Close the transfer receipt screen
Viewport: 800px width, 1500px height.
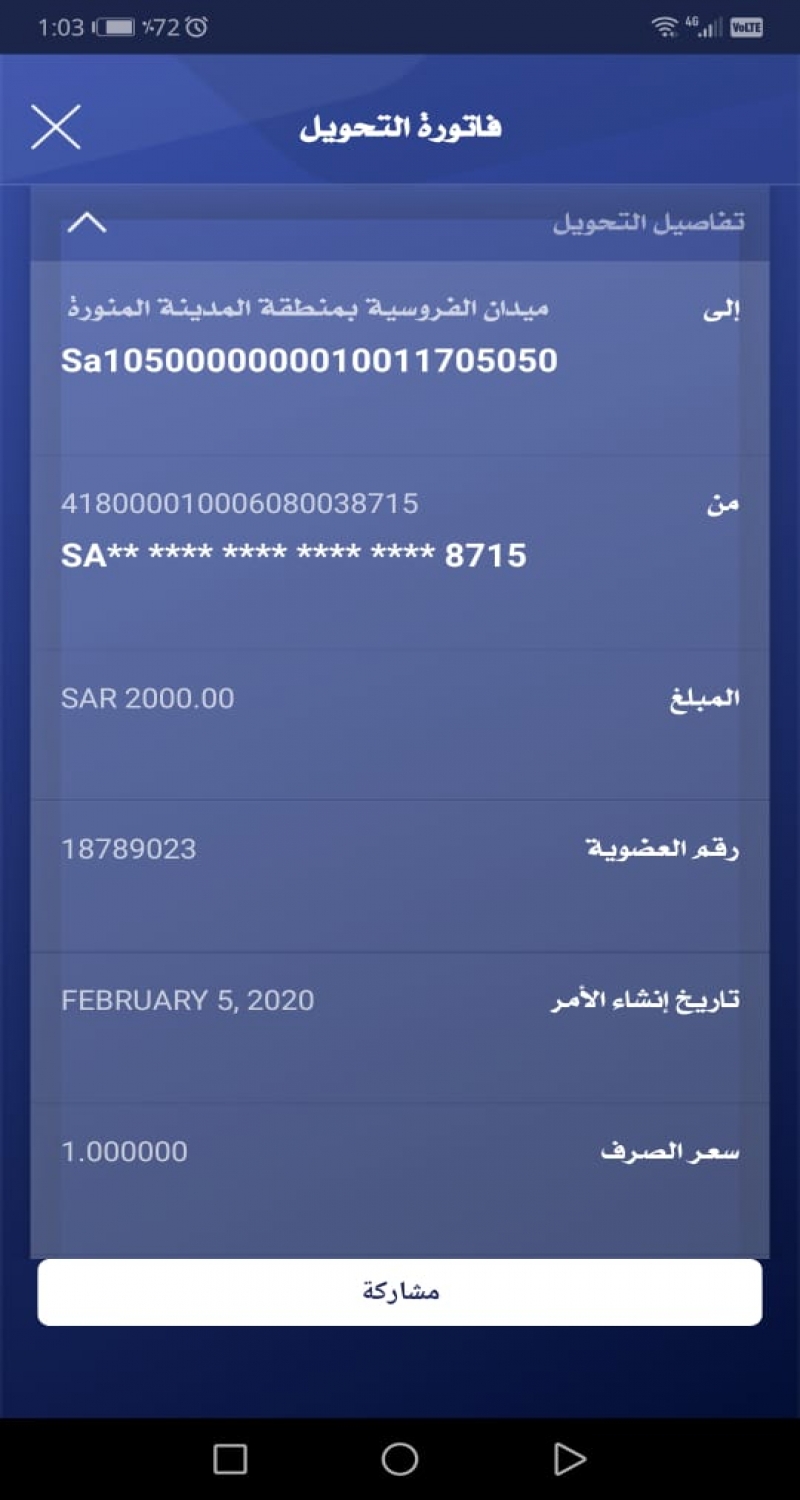[56, 127]
